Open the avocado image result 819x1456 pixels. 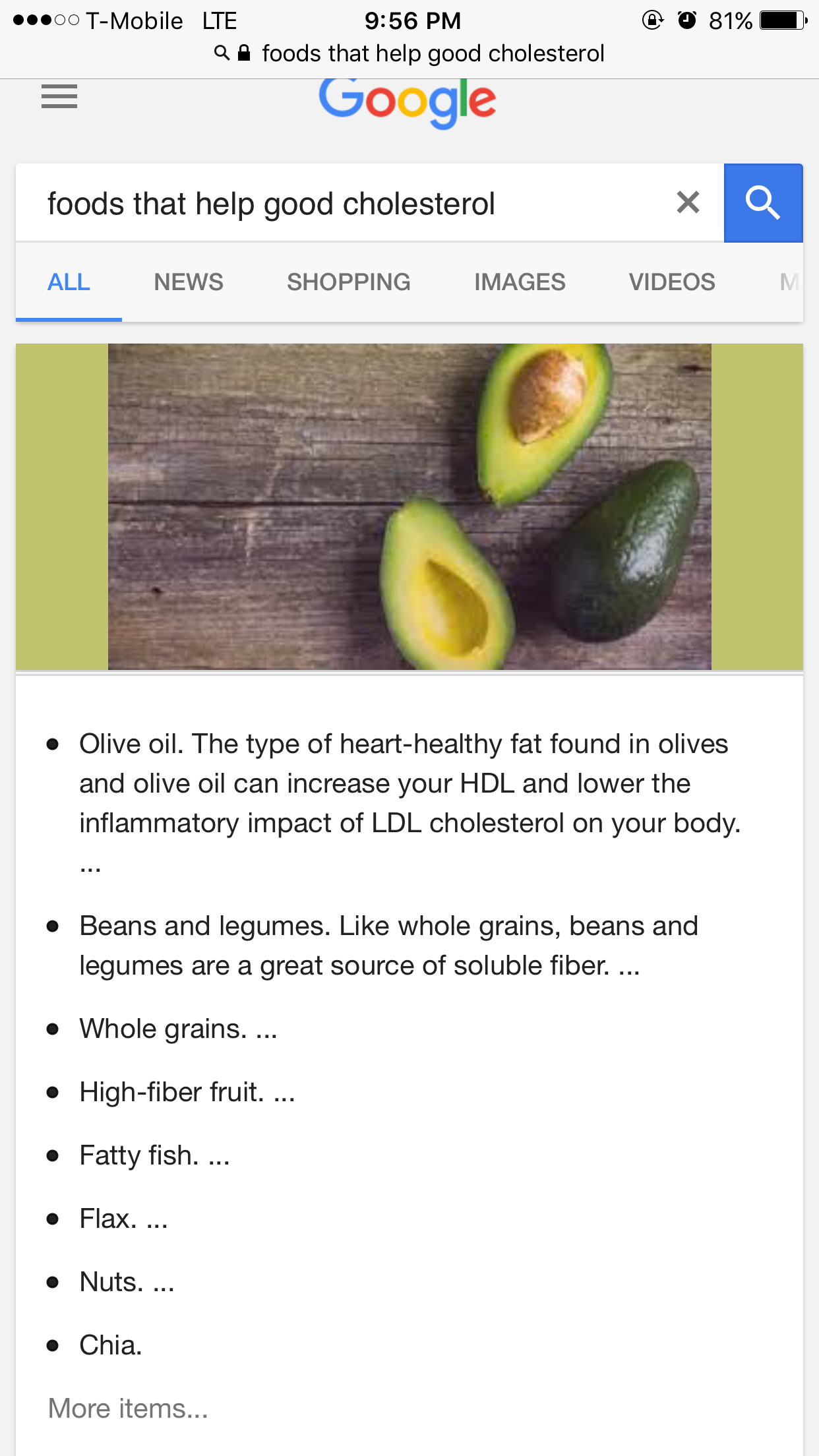coord(409,506)
